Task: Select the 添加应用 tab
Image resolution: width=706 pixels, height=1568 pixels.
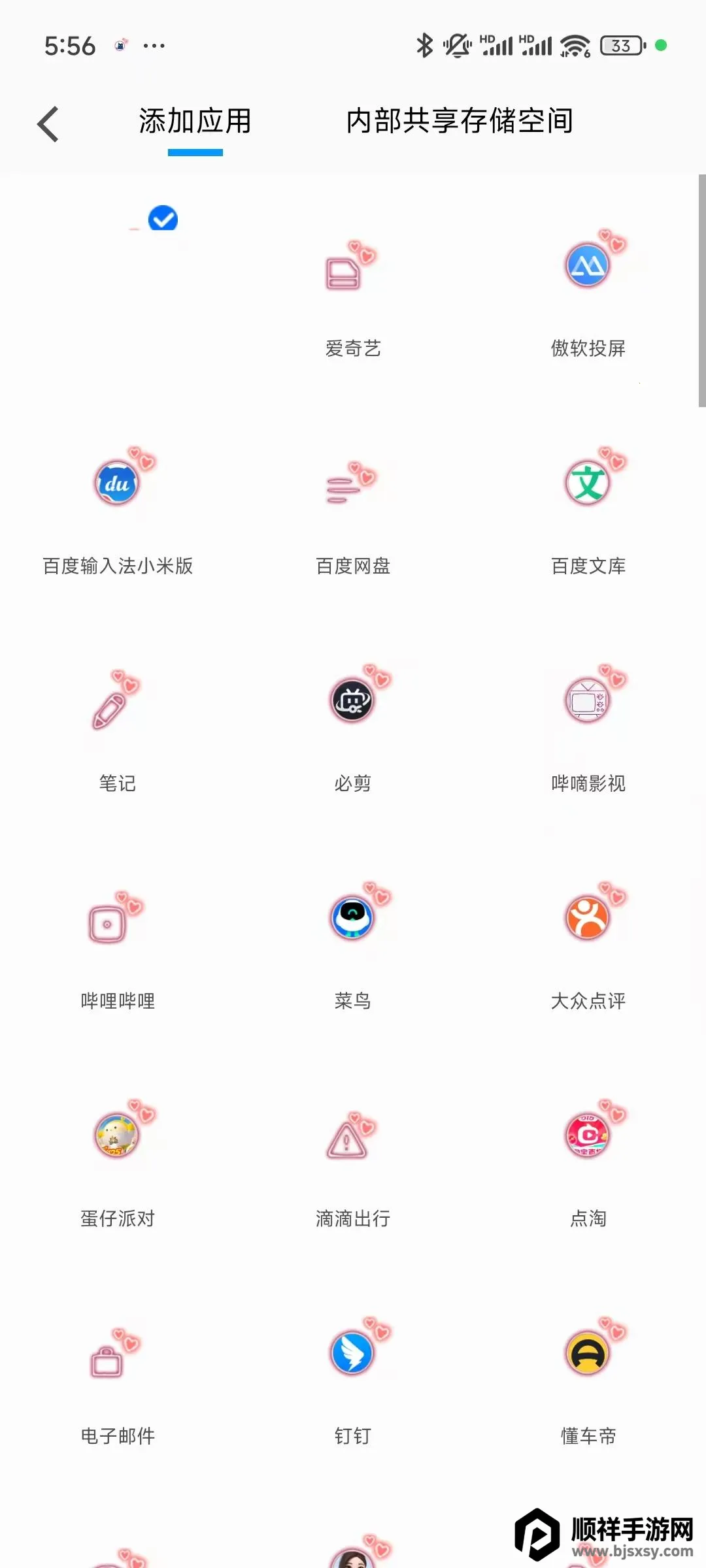Action: tap(195, 122)
